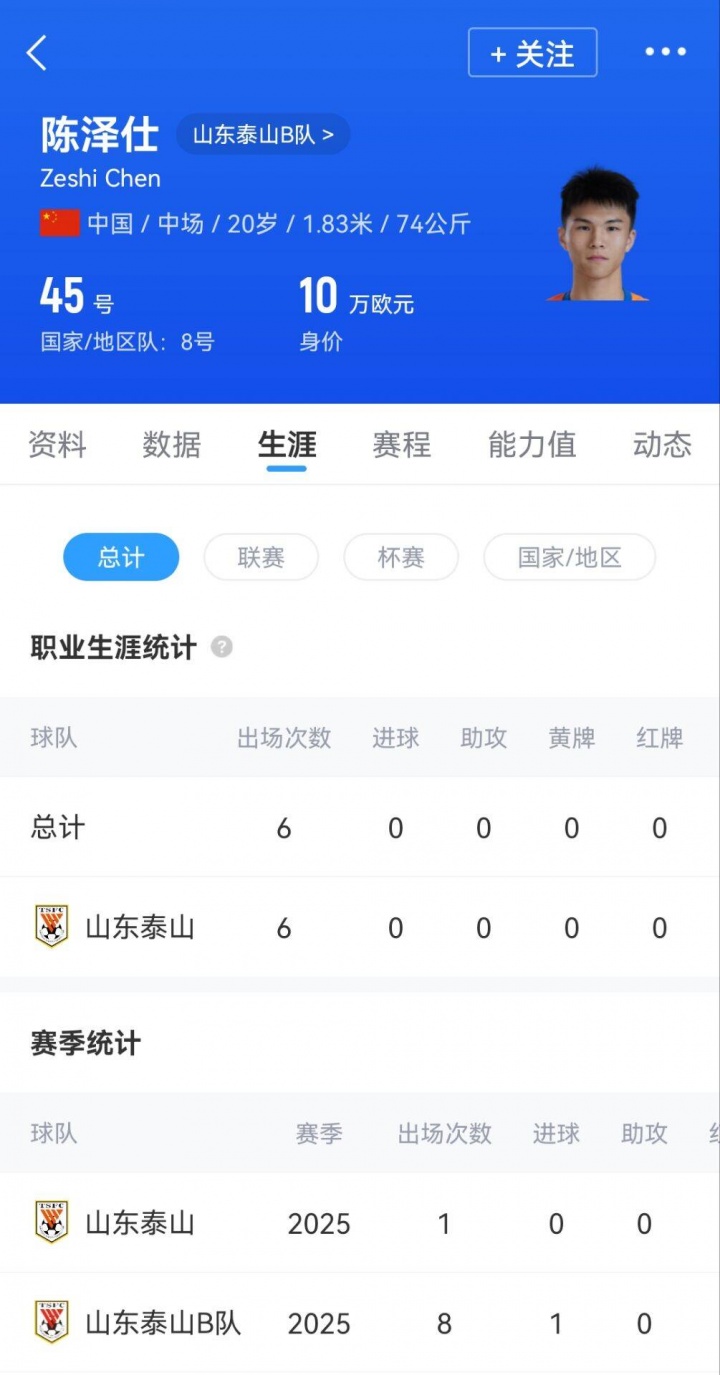The image size is (720, 1375).
Task: Switch to the 资料 tab
Action: (57, 445)
